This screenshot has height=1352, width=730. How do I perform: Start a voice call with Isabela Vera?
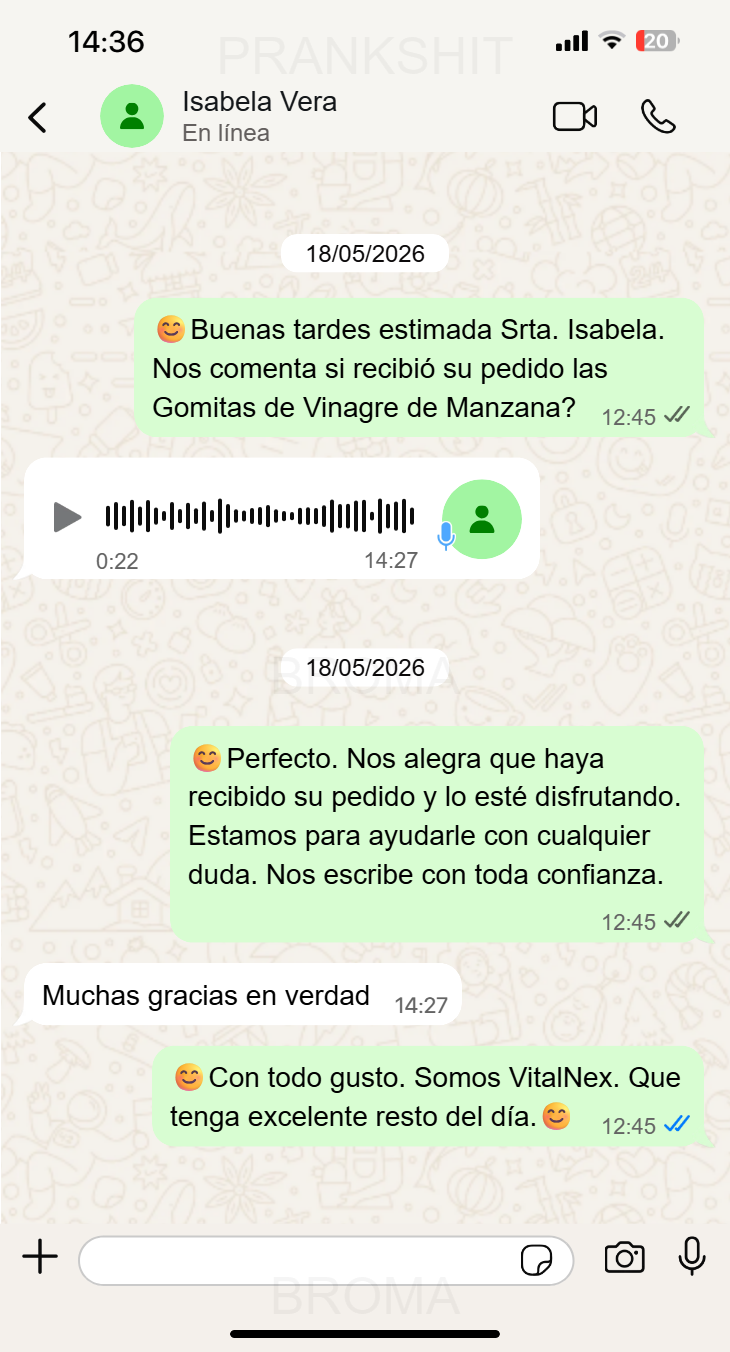[658, 117]
